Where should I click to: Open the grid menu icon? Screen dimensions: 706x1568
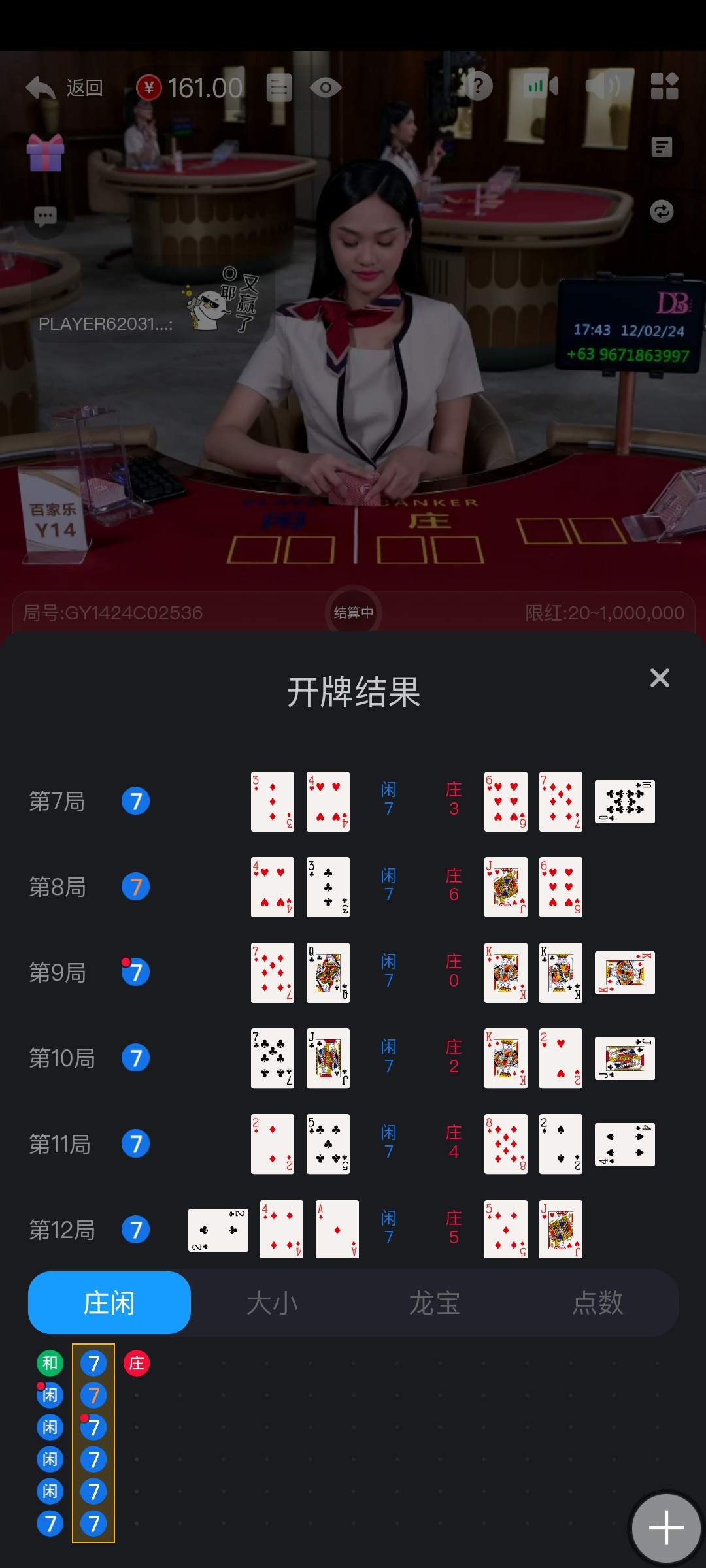coord(664,86)
